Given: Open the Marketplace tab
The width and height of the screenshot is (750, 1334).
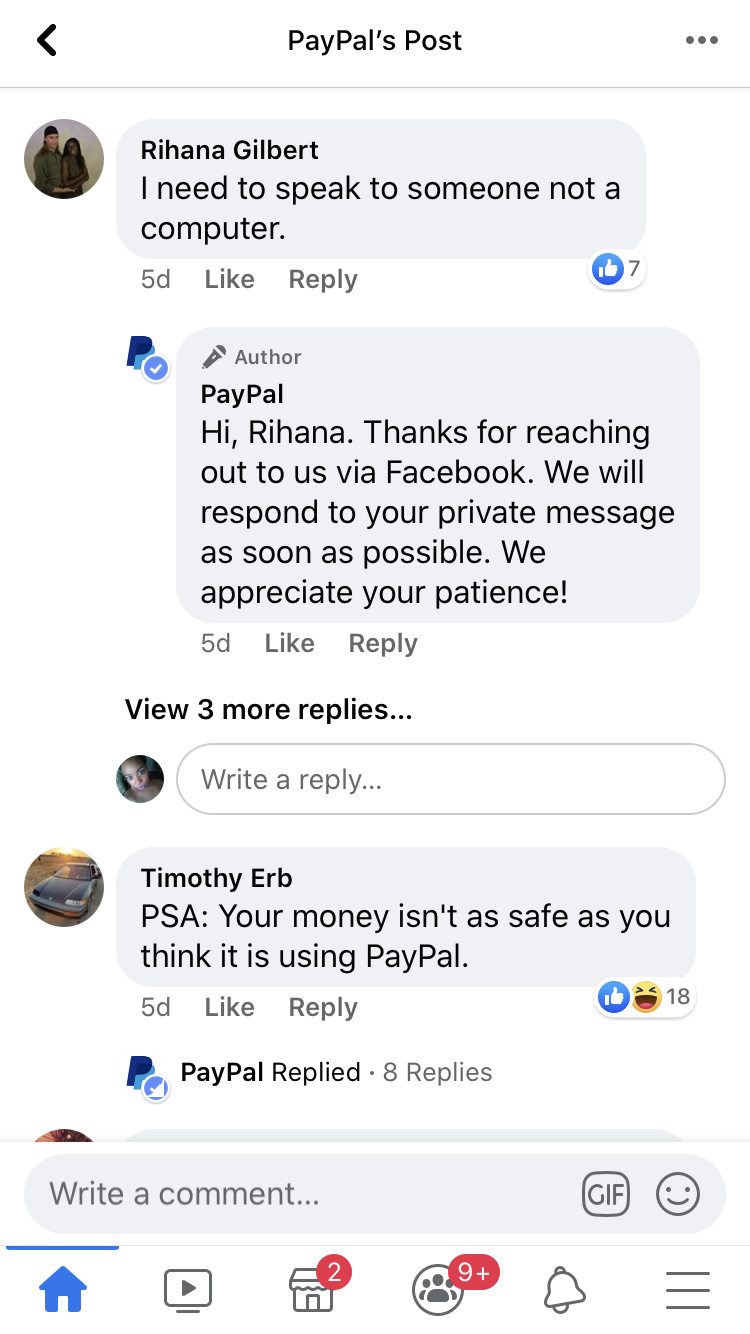Looking at the screenshot, I should point(313,1289).
